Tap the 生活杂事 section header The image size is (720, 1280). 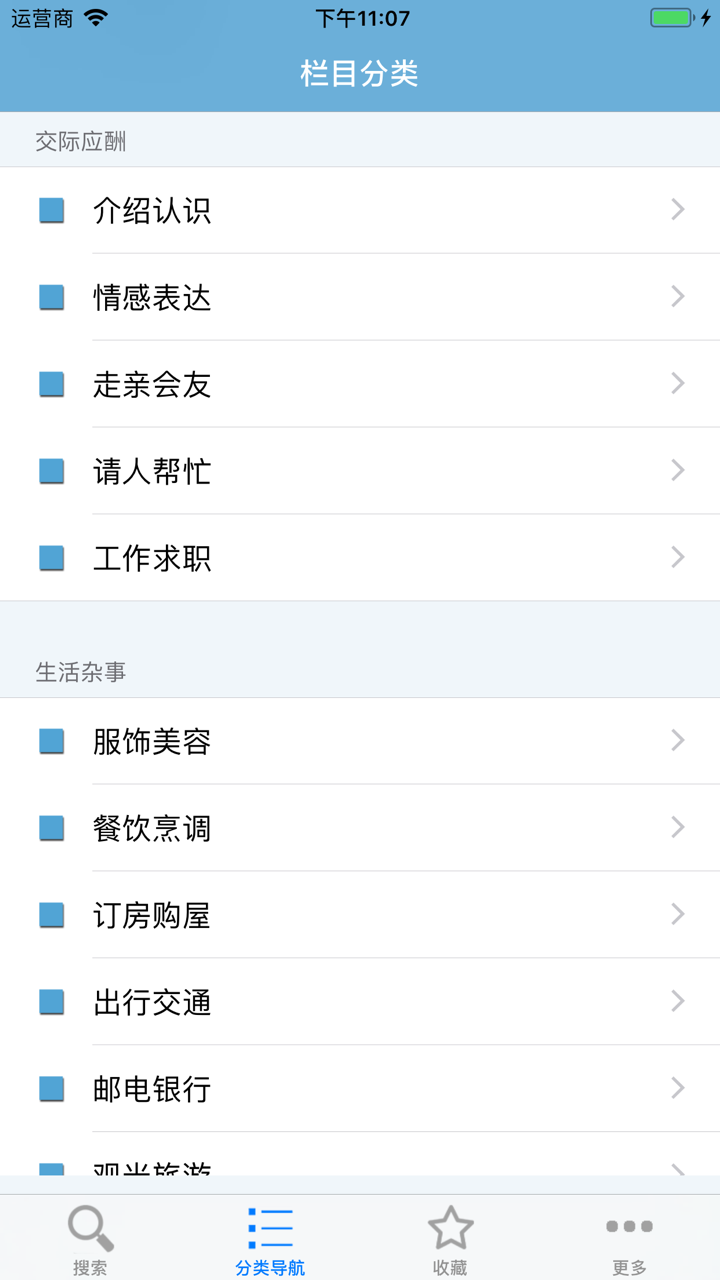pyautogui.click(x=82, y=672)
